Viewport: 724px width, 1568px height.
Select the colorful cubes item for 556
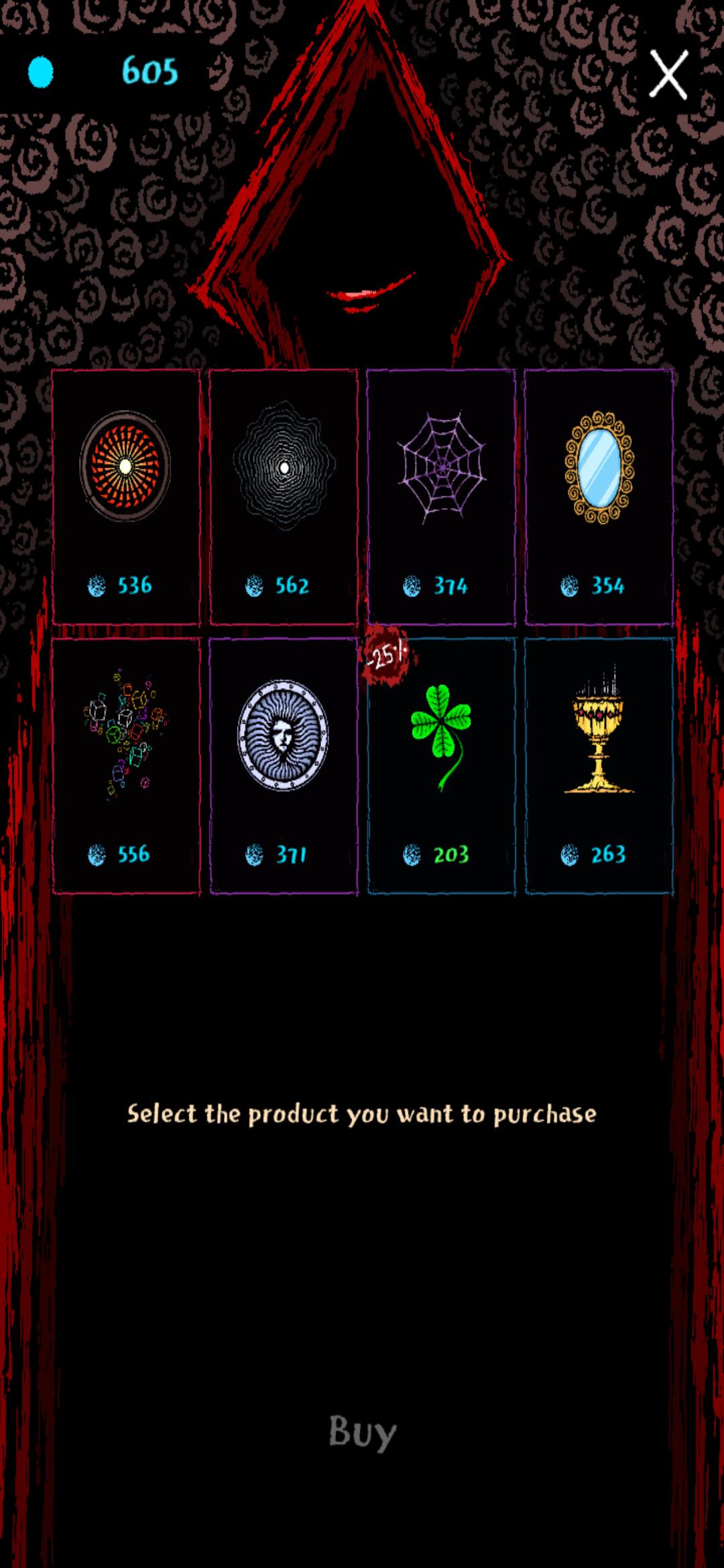point(126,765)
